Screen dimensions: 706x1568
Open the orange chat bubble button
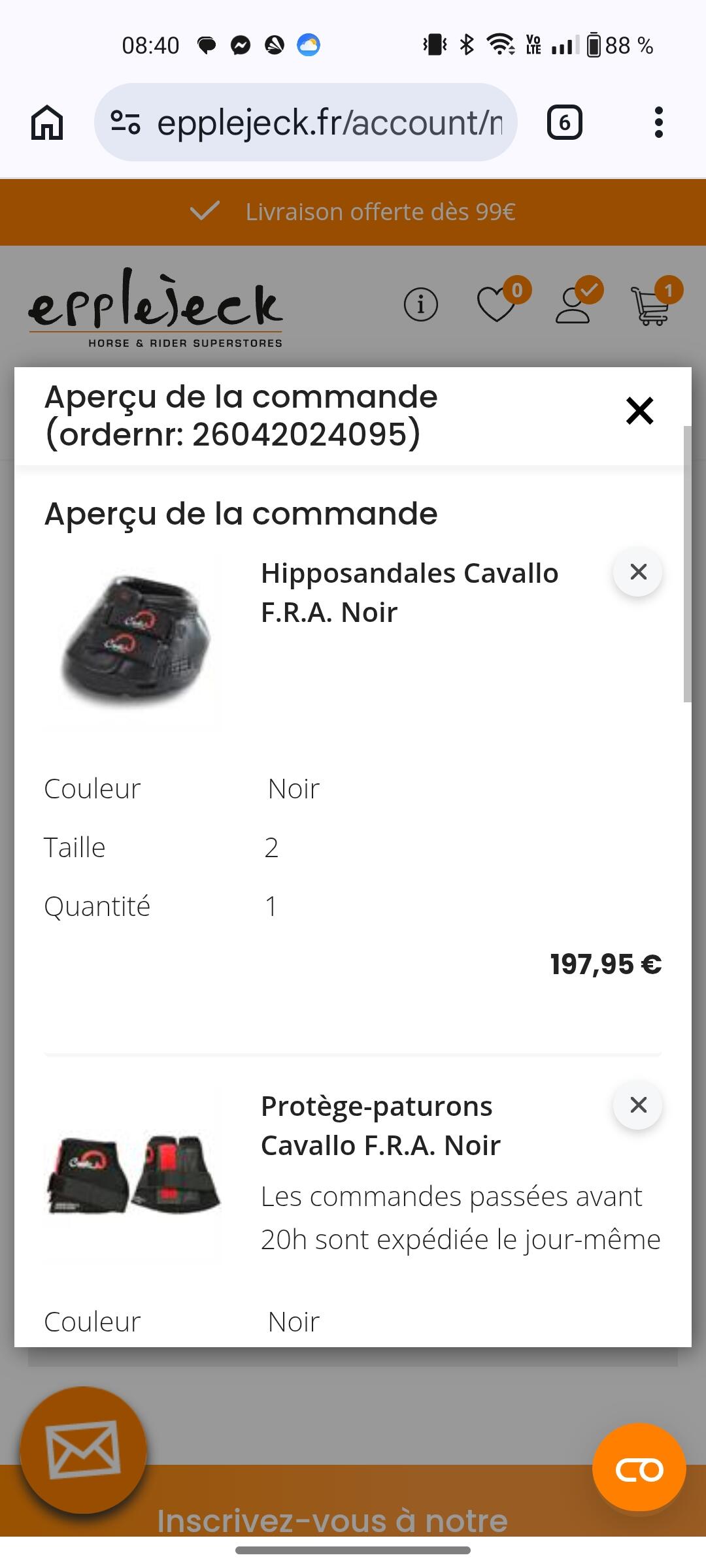click(639, 1470)
